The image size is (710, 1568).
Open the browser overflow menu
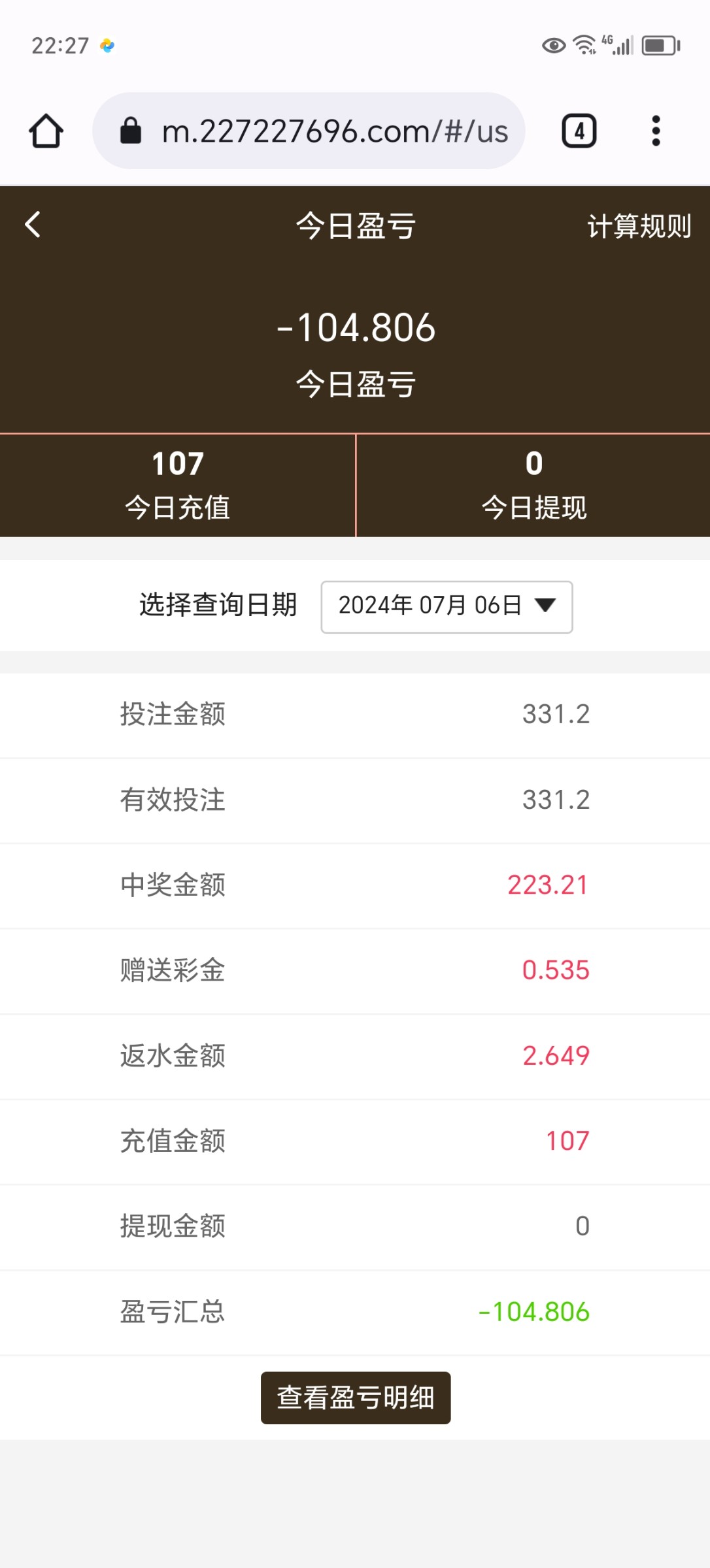(x=656, y=131)
